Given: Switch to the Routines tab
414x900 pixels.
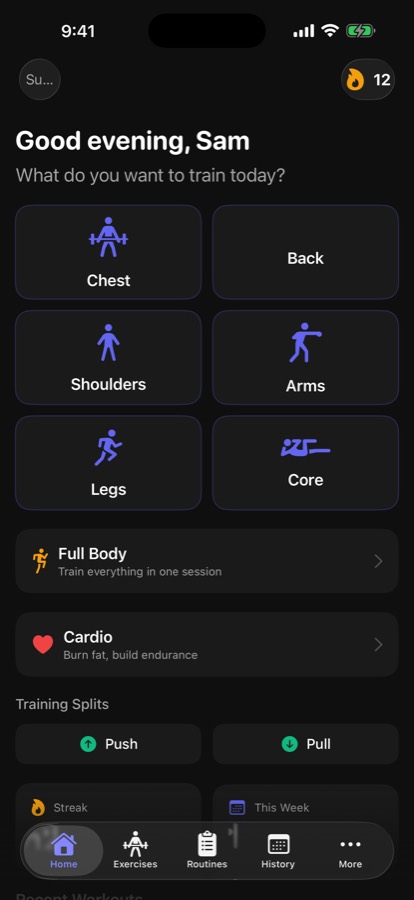Looking at the screenshot, I should 207,851.
